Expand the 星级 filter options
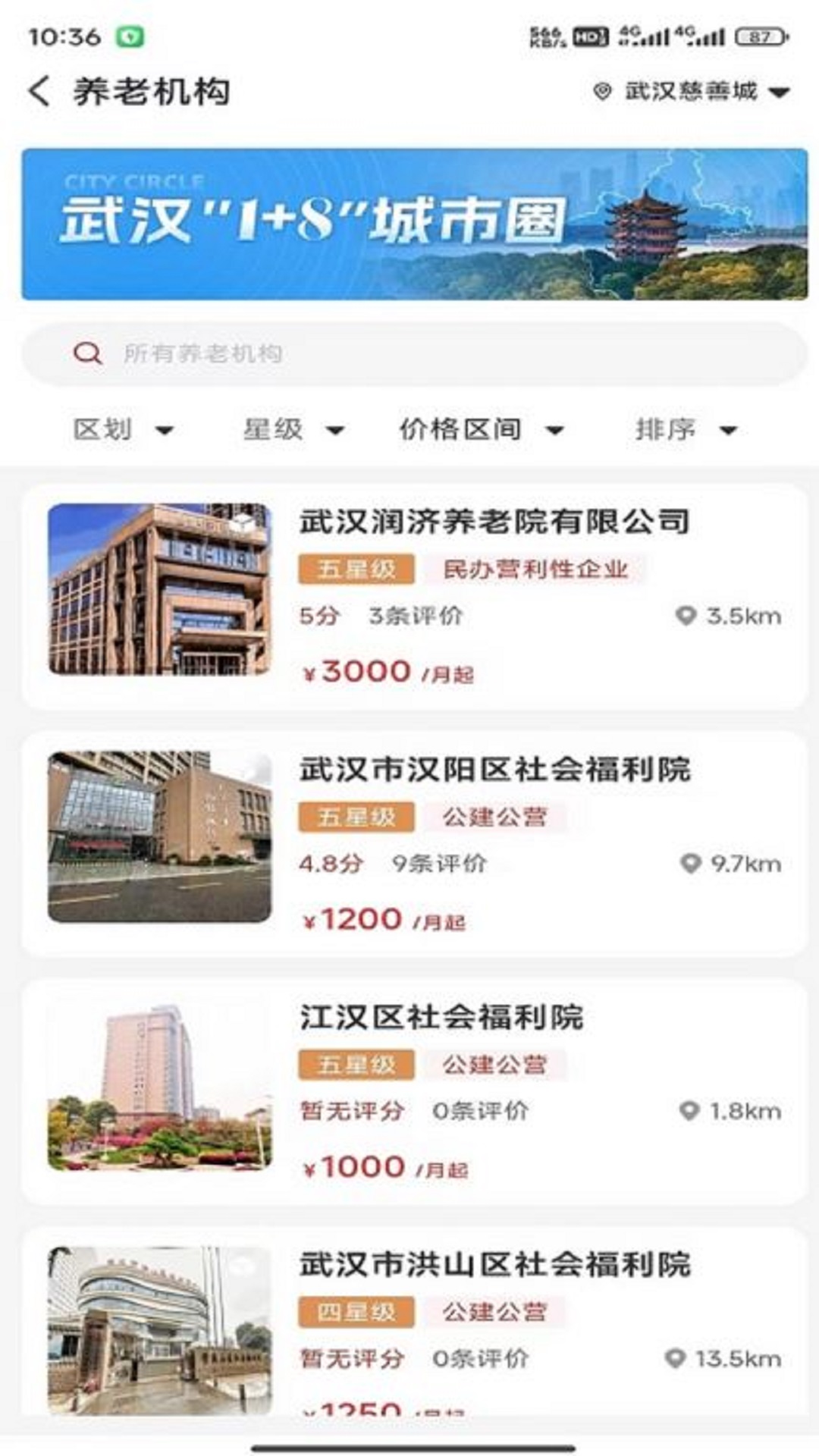The height and width of the screenshot is (1456, 819). (288, 428)
